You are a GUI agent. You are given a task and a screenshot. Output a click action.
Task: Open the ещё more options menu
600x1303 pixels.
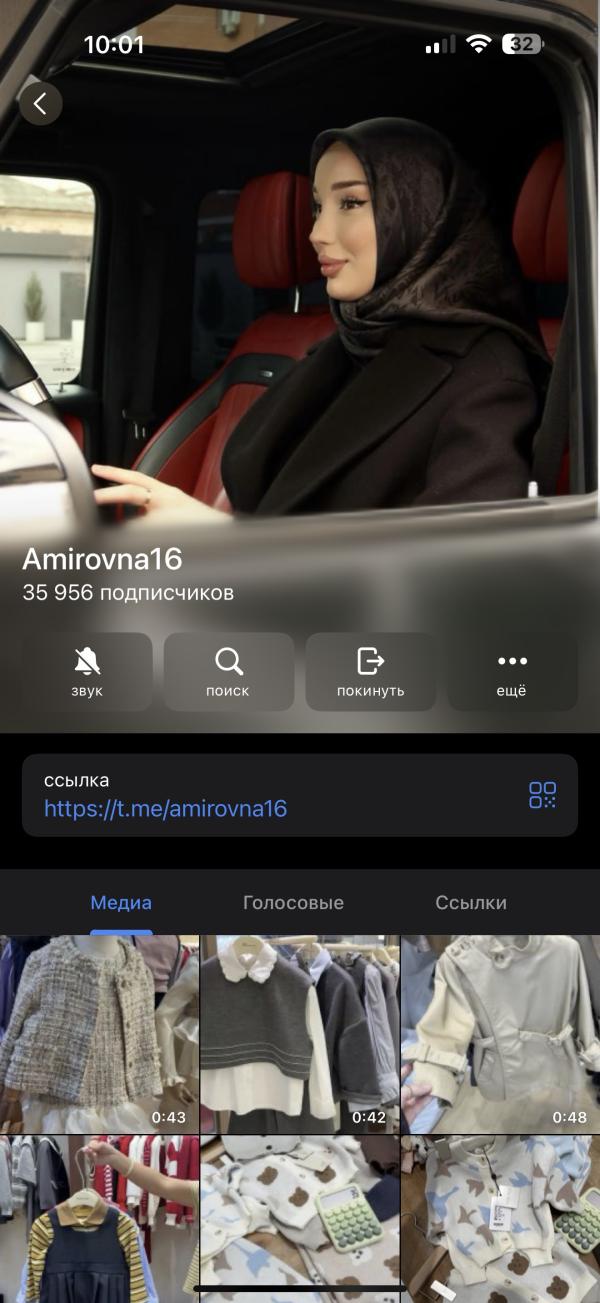pyautogui.click(x=512, y=671)
